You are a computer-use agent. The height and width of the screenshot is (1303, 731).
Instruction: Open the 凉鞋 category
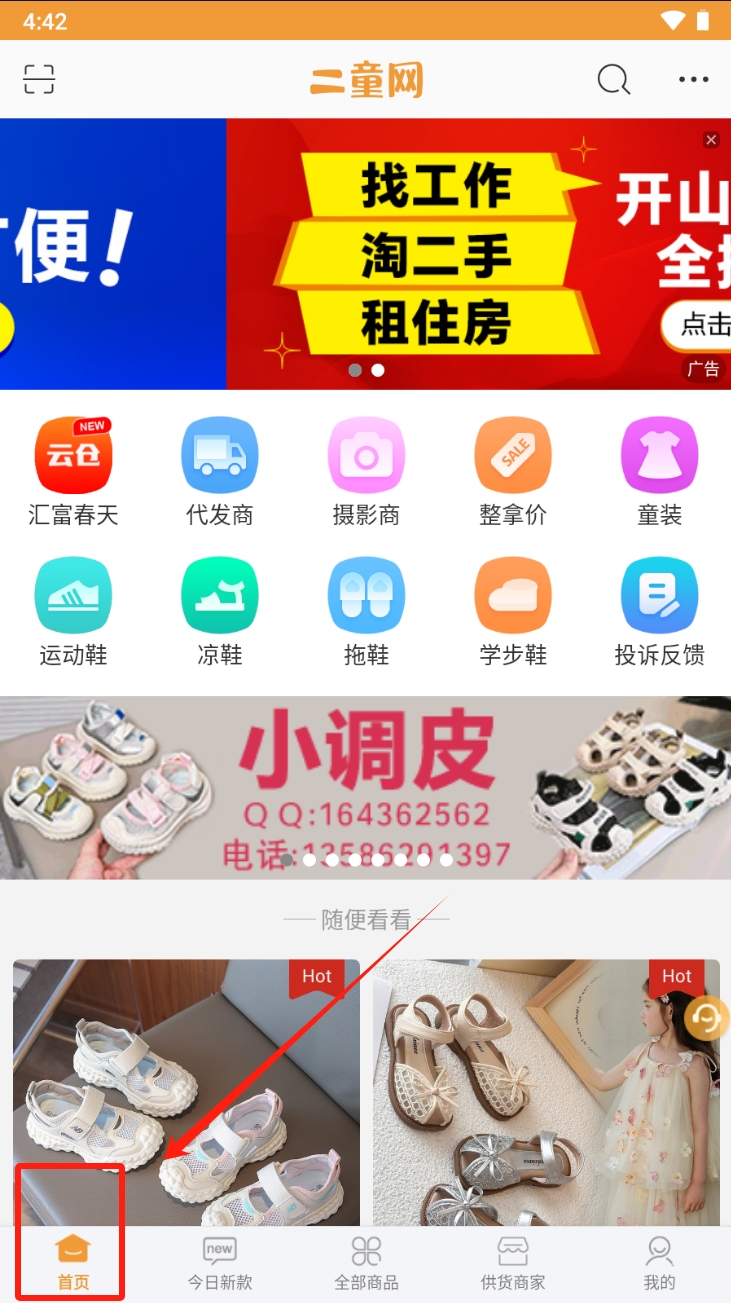pyautogui.click(x=220, y=610)
